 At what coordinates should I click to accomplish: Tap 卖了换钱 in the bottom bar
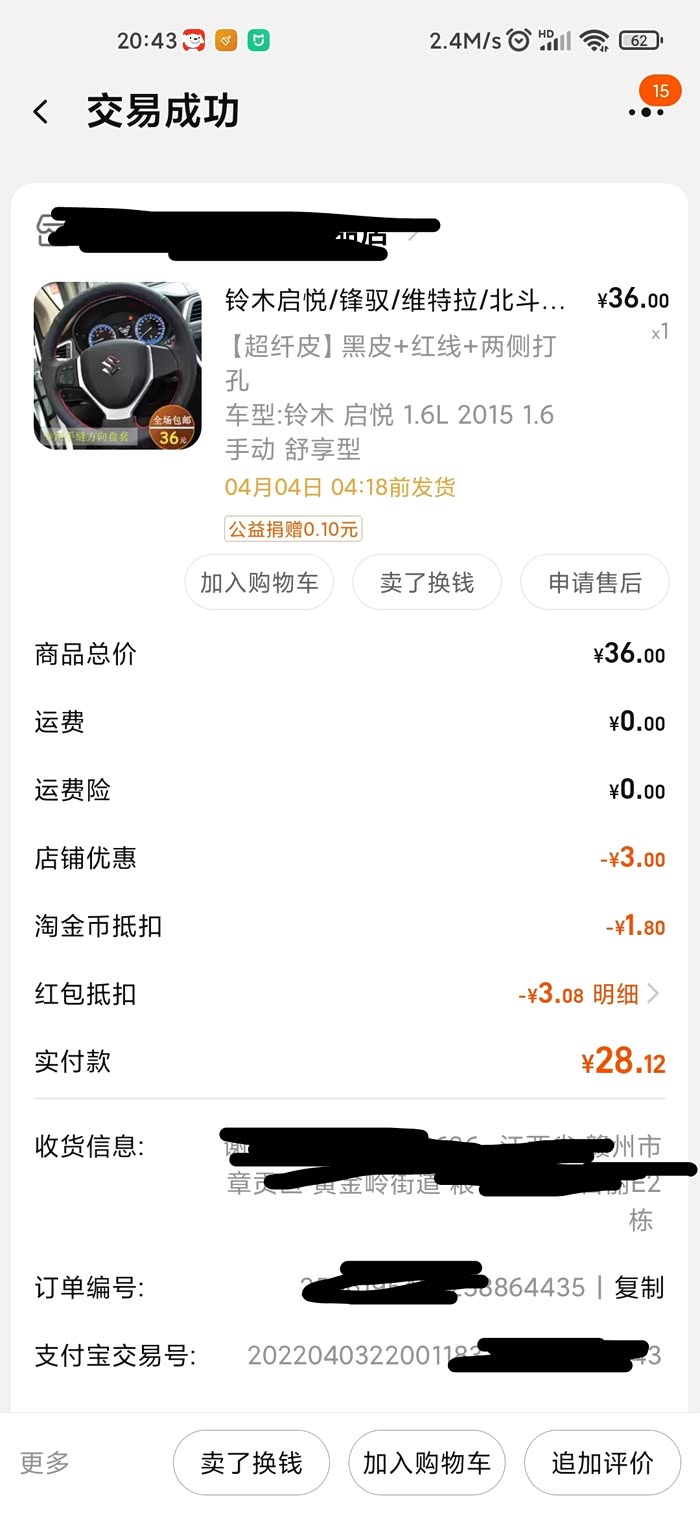[251, 1463]
